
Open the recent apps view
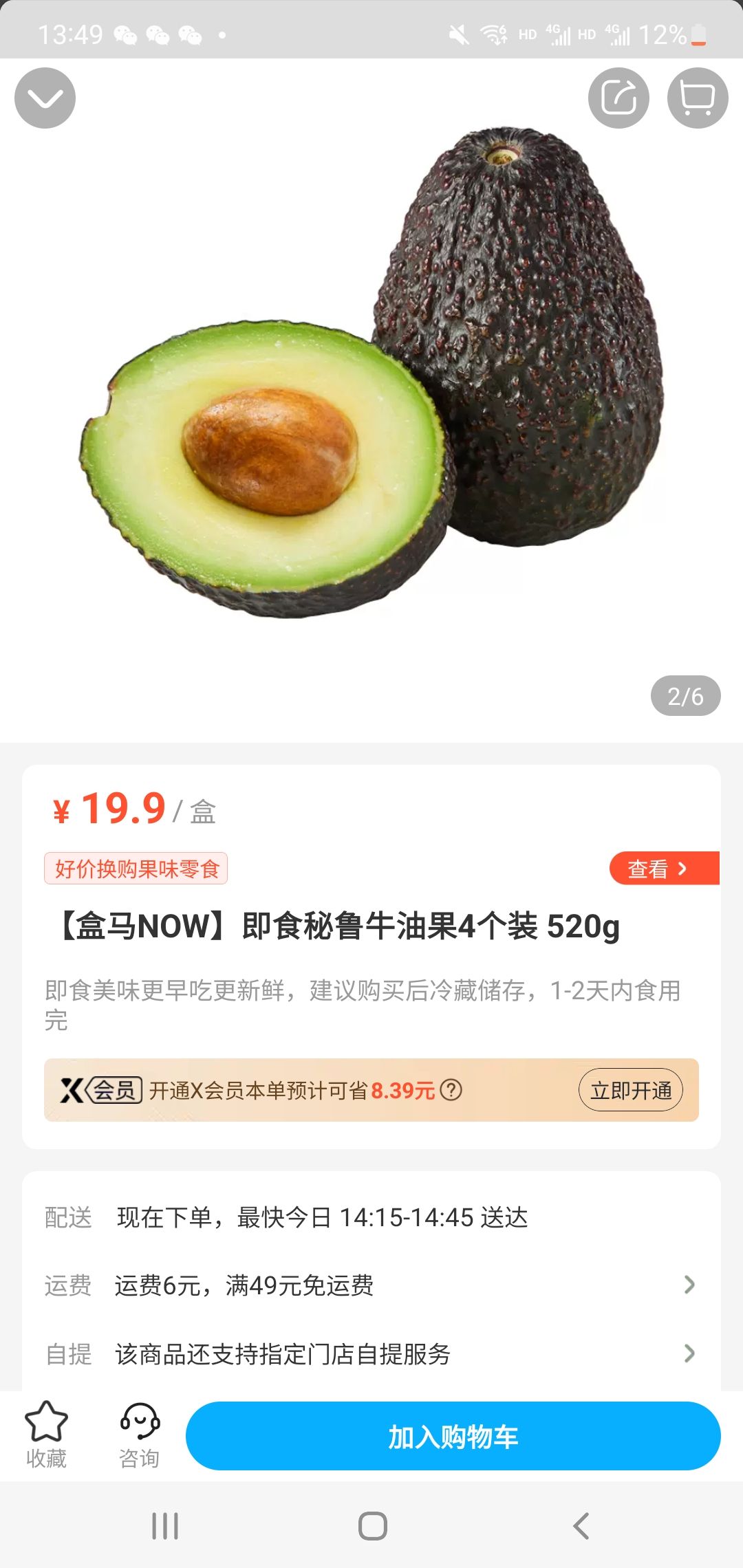(165, 1525)
